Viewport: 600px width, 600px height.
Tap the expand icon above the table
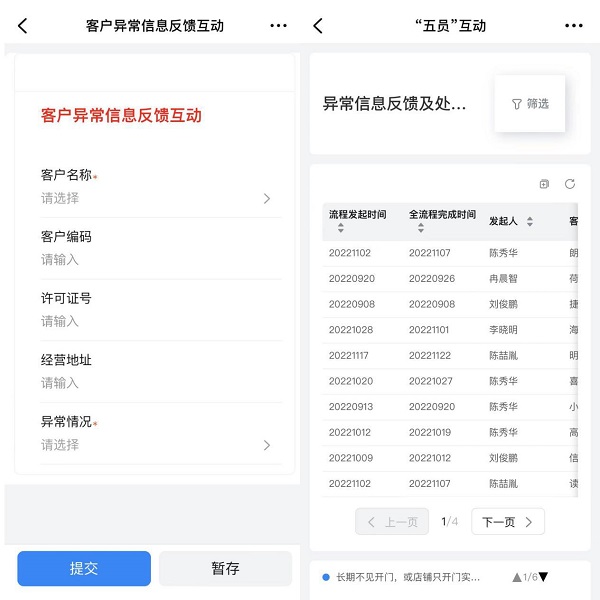point(544,184)
